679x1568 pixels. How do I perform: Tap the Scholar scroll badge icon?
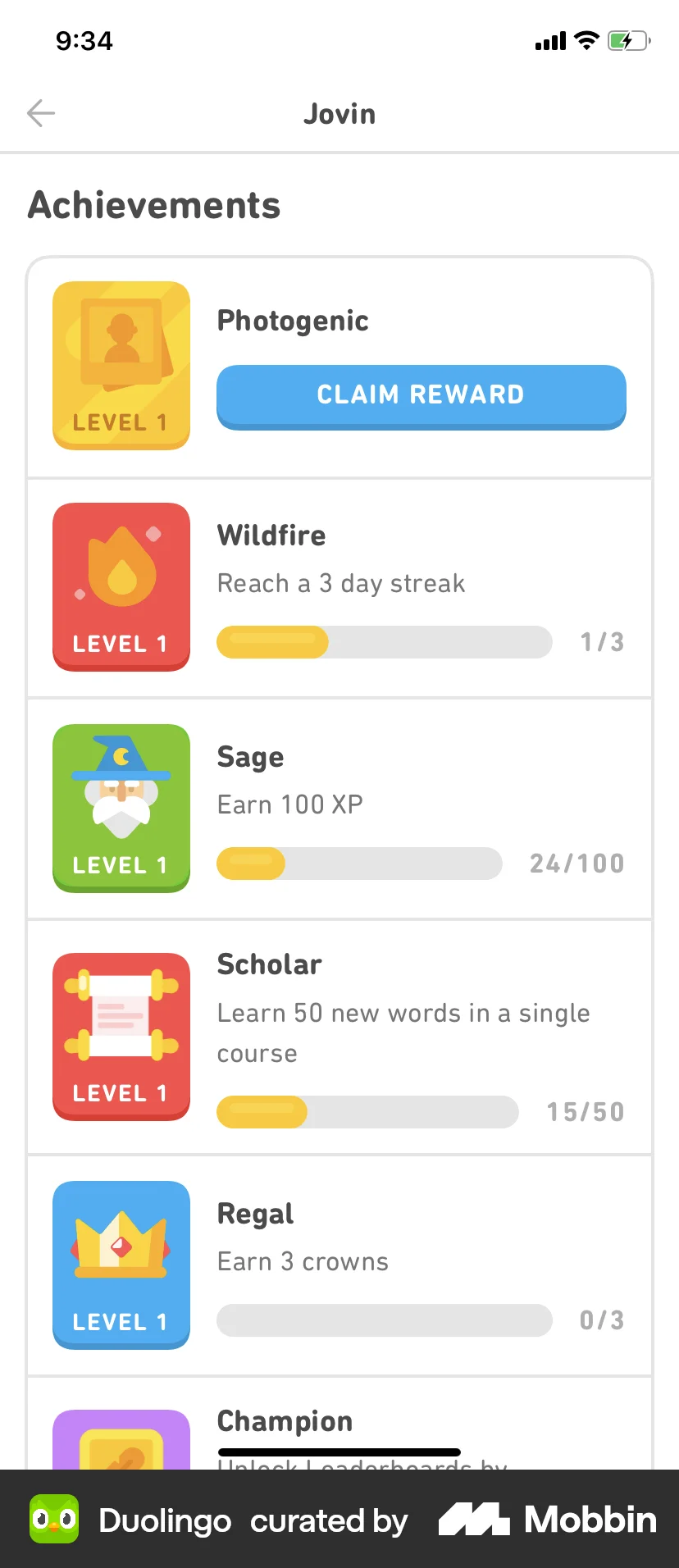click(121, 1036)
